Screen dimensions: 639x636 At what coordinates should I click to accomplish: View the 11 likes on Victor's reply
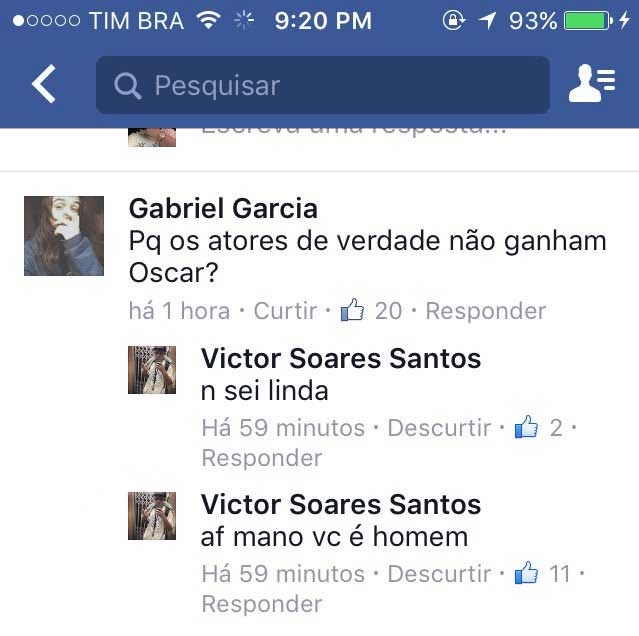coord(544,574)
